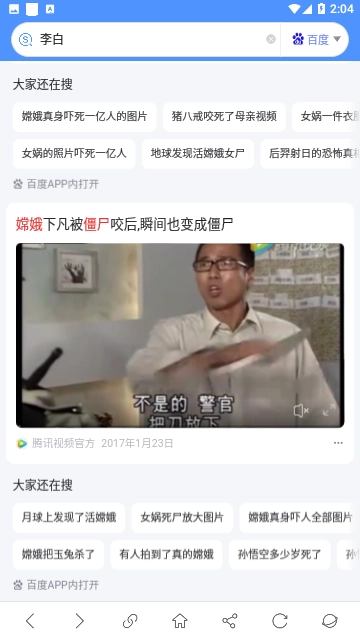The width and height of the screenshot is (360, 640).
Task: Open the 后羿射日的恐怖真相 suggestion
Action: [310, 153]
